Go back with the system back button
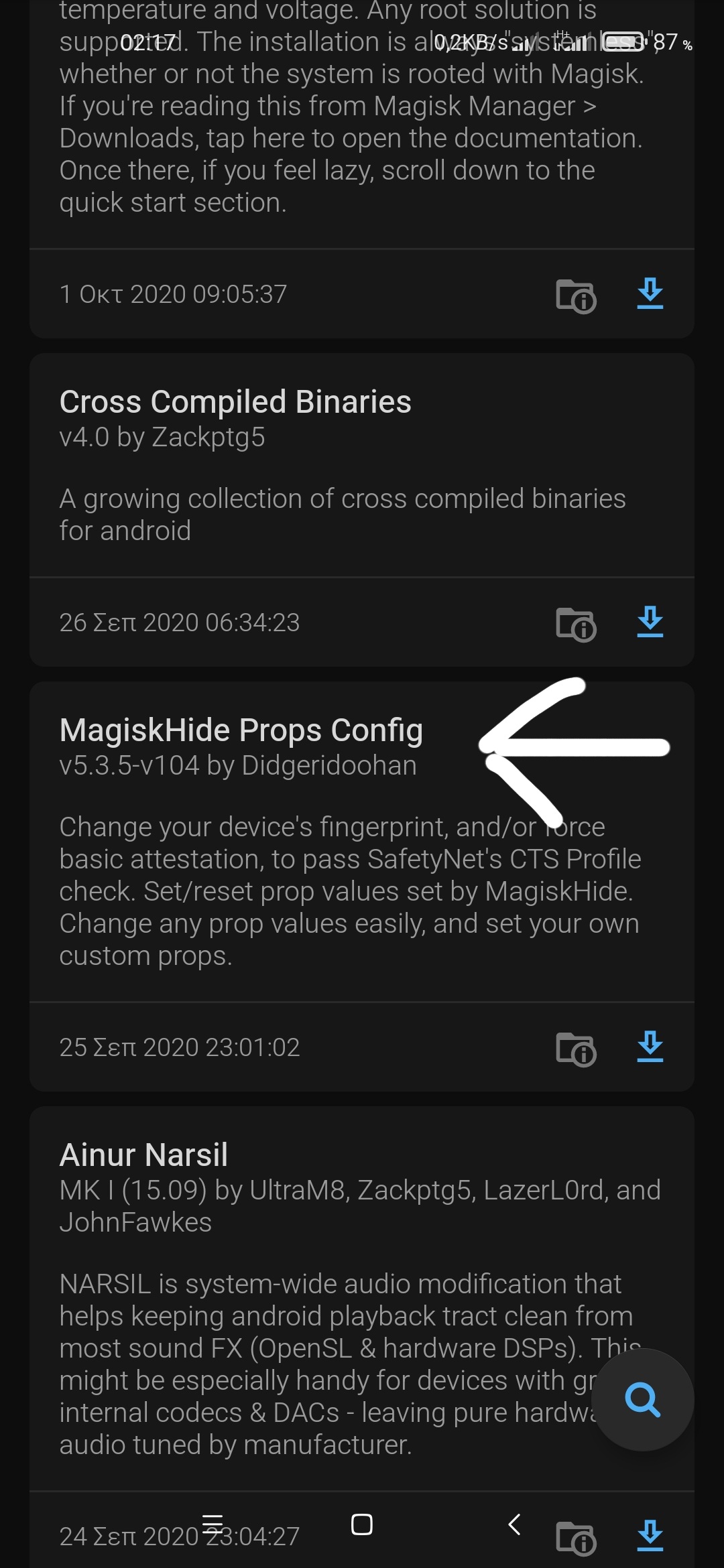Viewport: 724px width, 1568px height. [x=514, y=1524]
